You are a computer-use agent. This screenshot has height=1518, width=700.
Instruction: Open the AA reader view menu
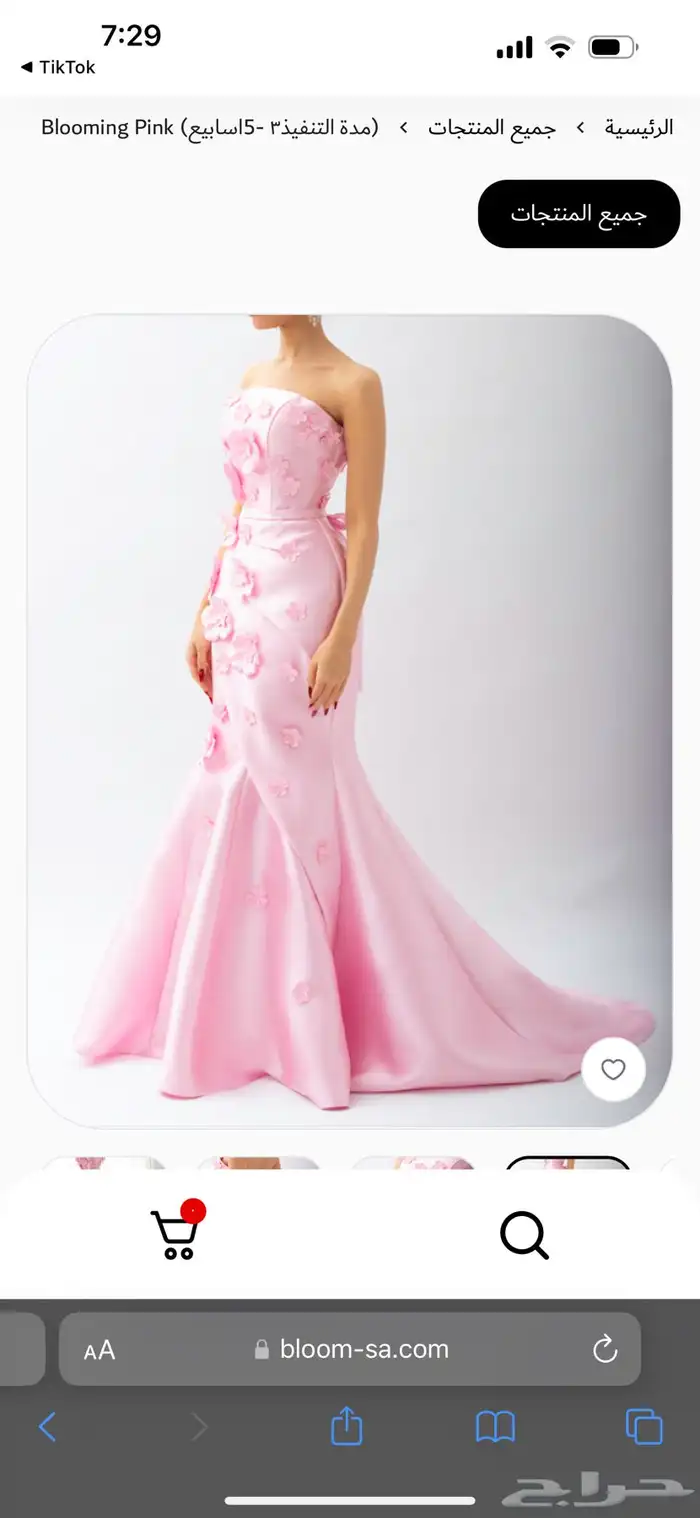(99, 1351)
